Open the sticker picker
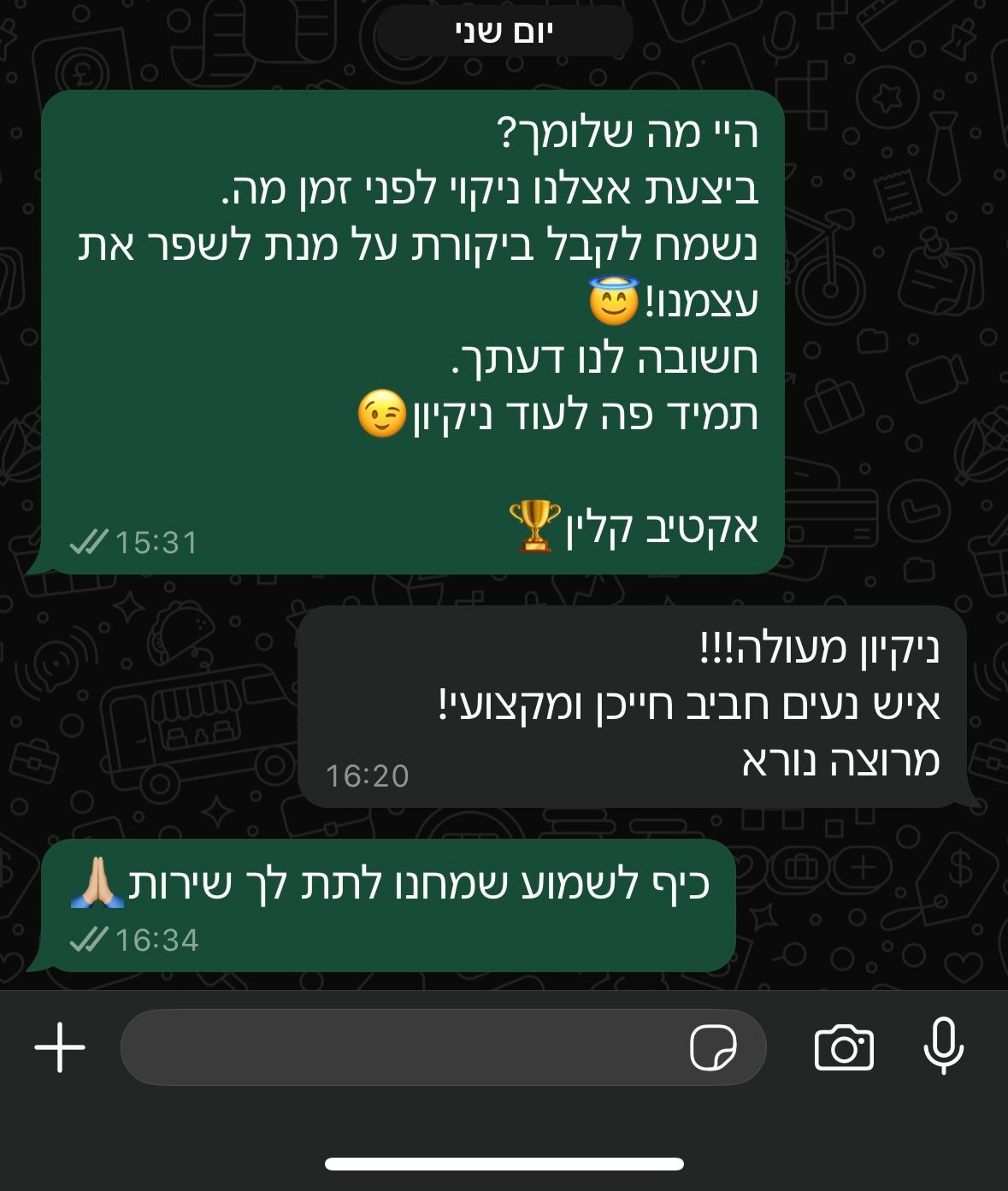Screen dimensions: 1008x1191 713,1047
